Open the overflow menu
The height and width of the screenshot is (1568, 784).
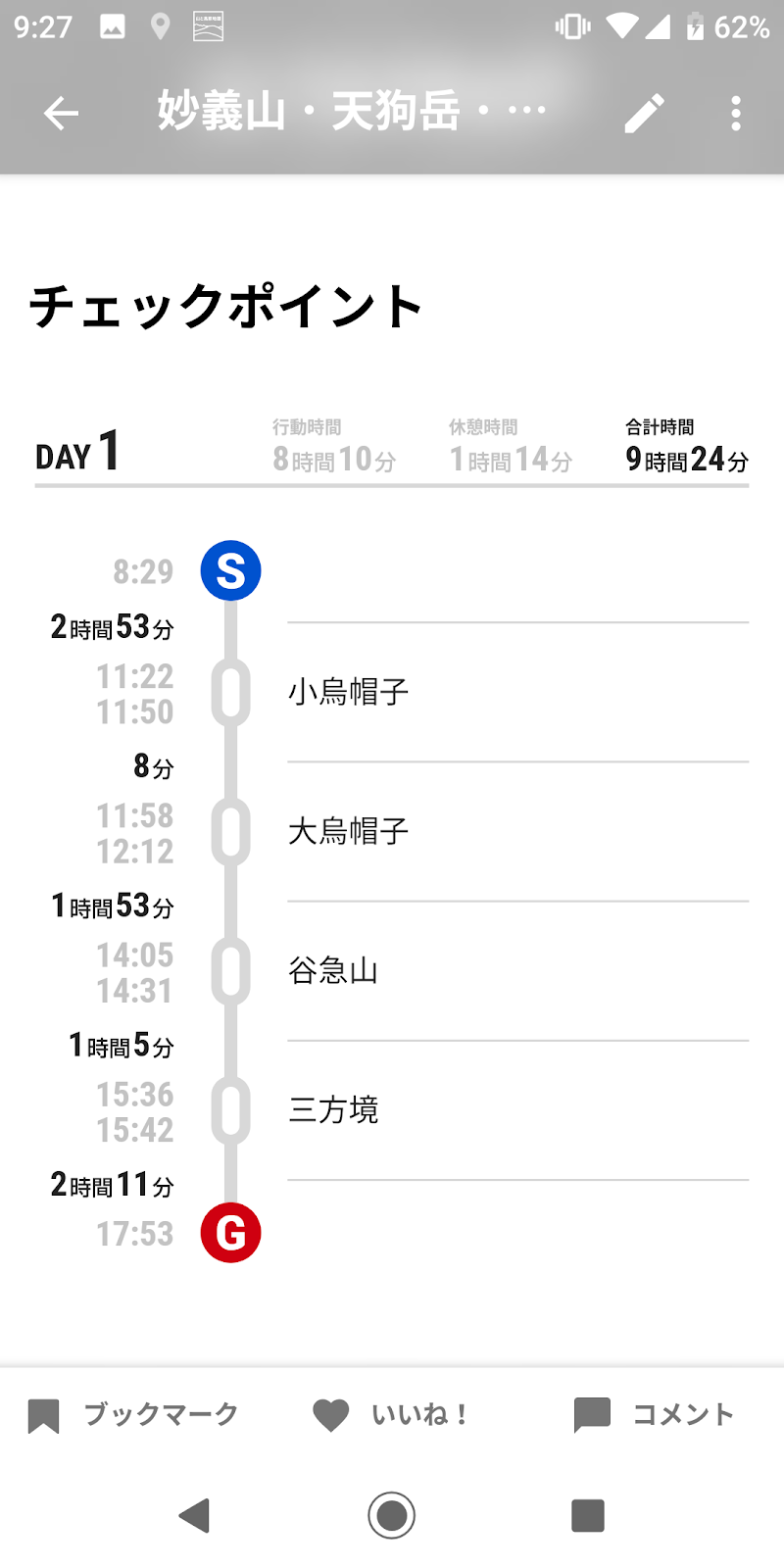click(736, 114)
